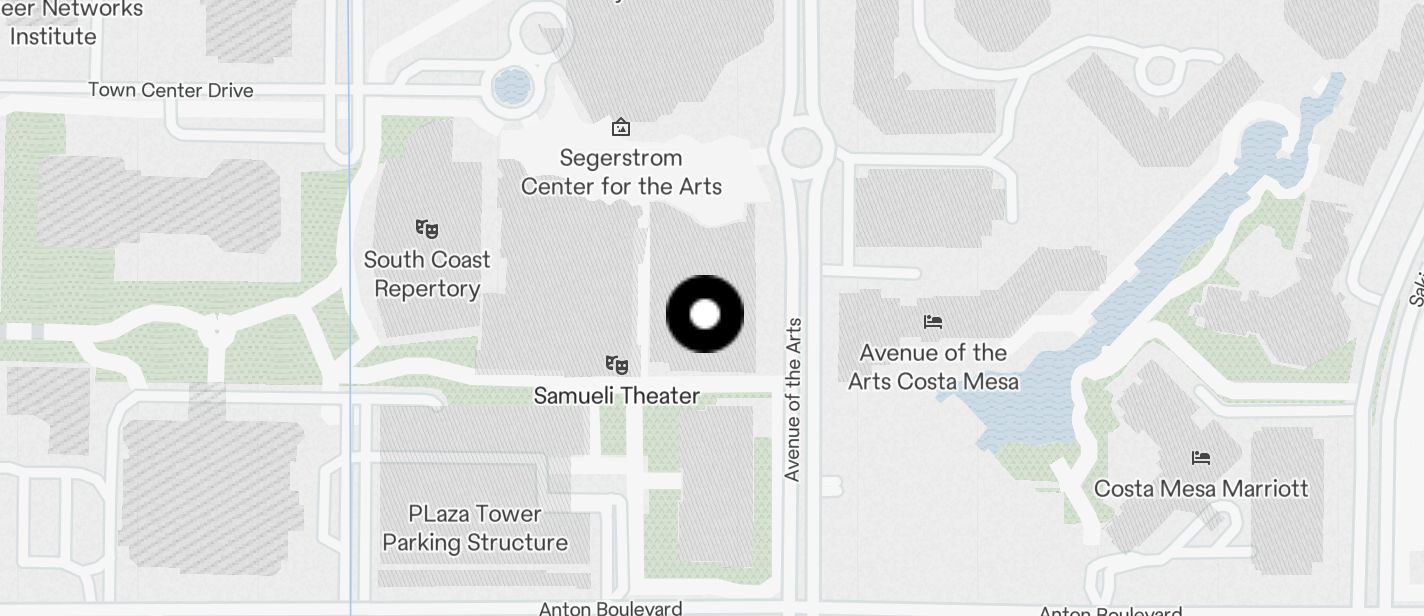Viewport: 1424px width, 616px height.
Task: Select the Costa Mesa Marriott hotel marker
Action: (1201, 458)
